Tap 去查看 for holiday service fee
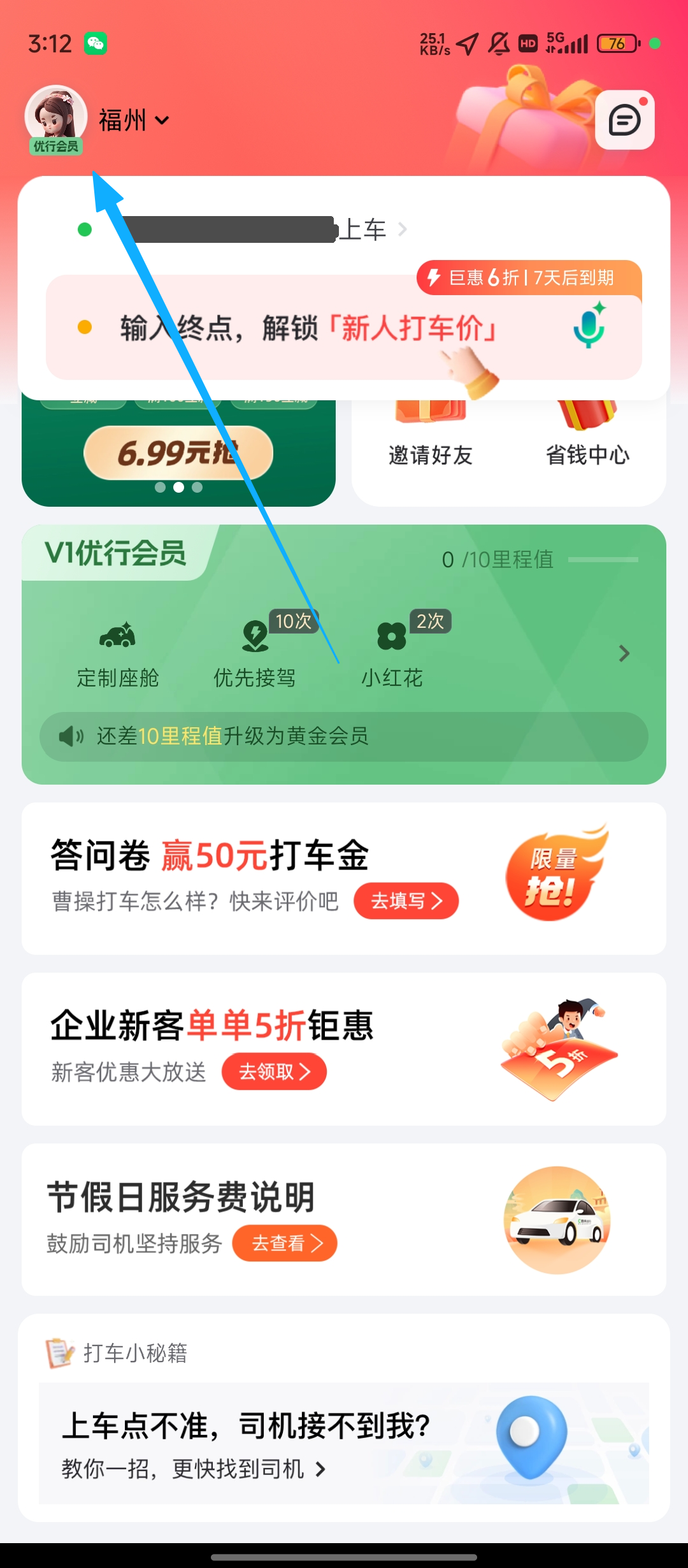 click(x=285, y=1243)
